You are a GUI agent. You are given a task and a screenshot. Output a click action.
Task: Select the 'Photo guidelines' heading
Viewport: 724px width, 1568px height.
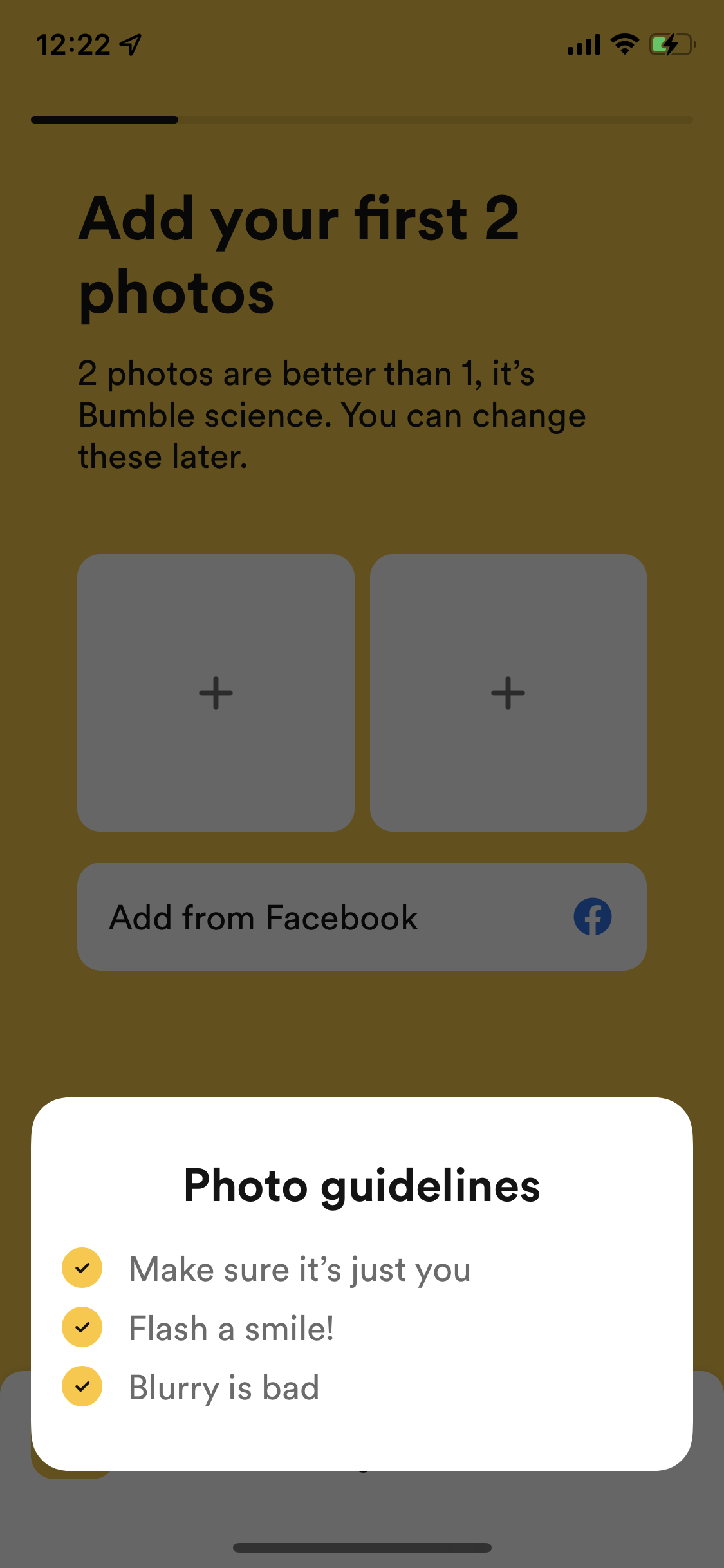point(362,1186)
